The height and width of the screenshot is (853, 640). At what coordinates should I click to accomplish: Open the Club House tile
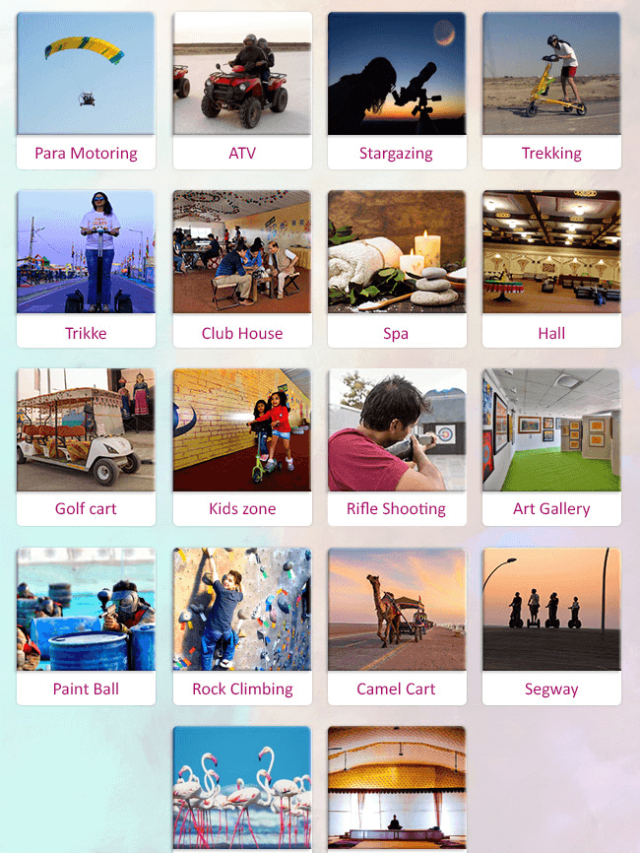point(242,268)
